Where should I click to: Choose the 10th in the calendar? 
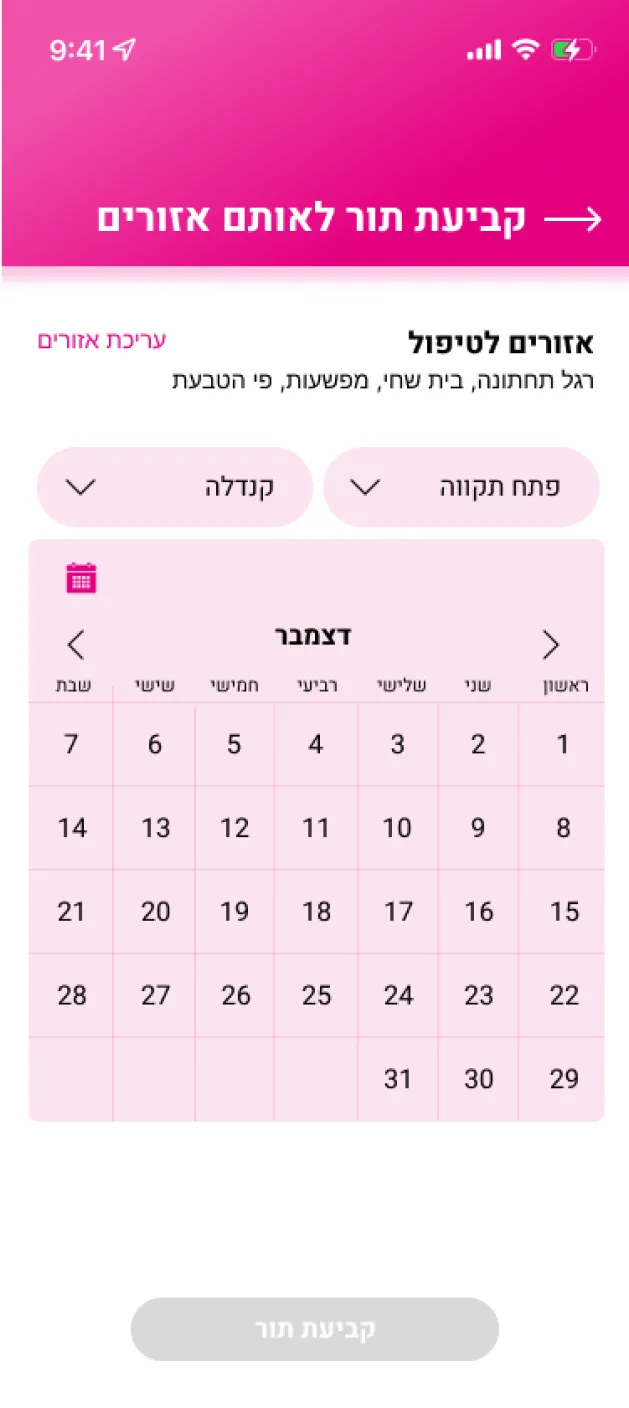[x=397, y=828]
